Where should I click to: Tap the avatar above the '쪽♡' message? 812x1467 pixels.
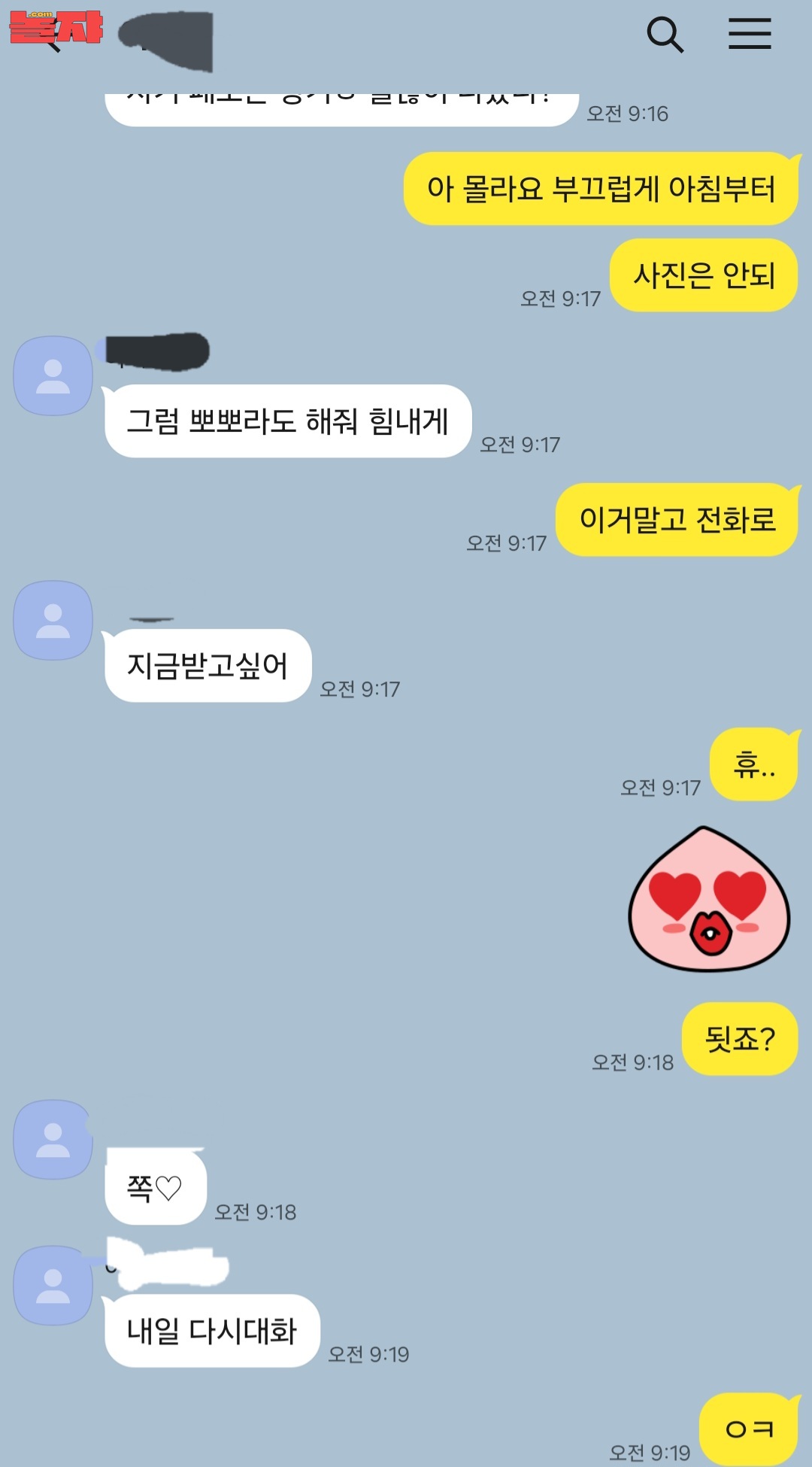coord(53,1140)
